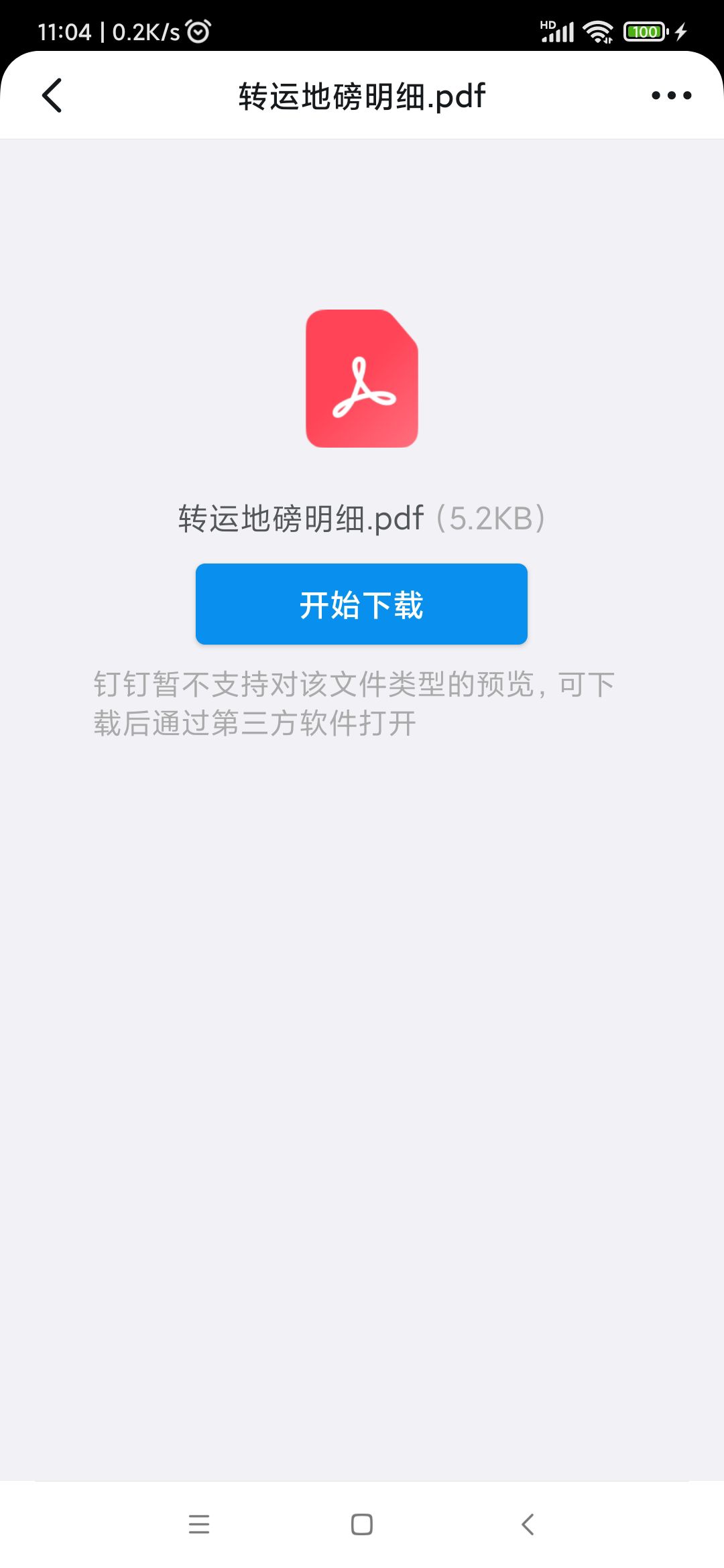Tap the 开始下载 download button
The width and height of the screenshot is (724, 1568).
361,603
